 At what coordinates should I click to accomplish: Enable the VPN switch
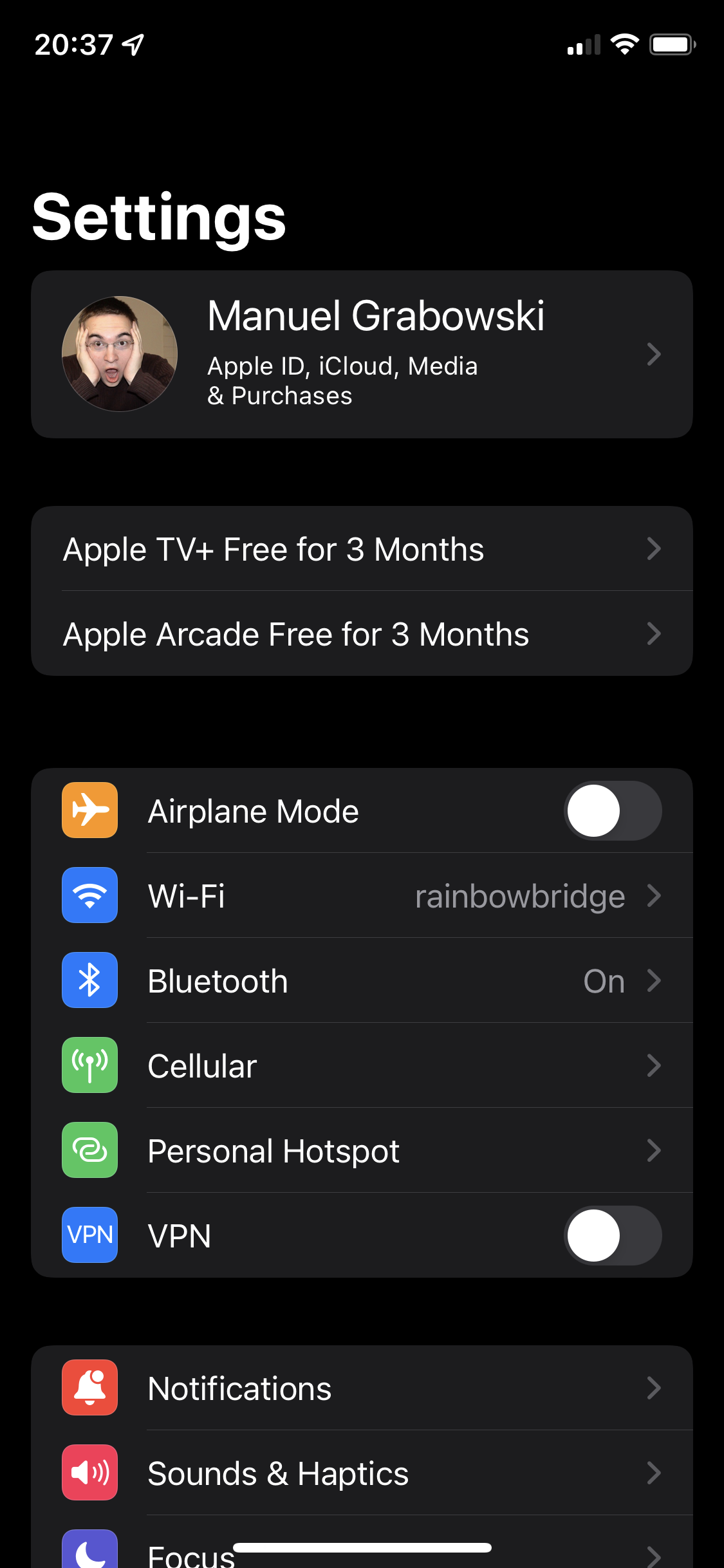click(612, 1235)
